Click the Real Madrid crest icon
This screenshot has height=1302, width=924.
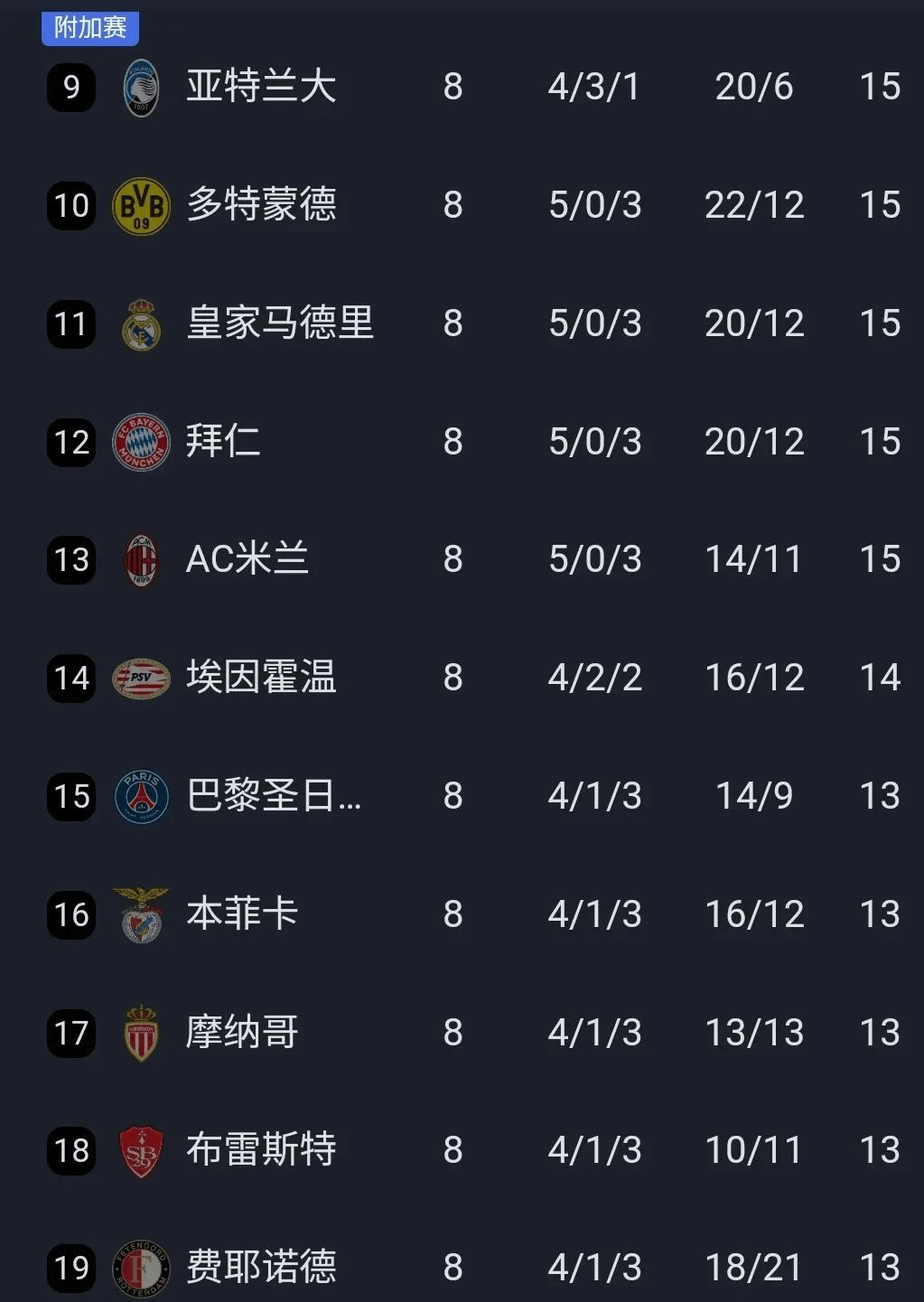pyautogui.click(x=140, y=323)
